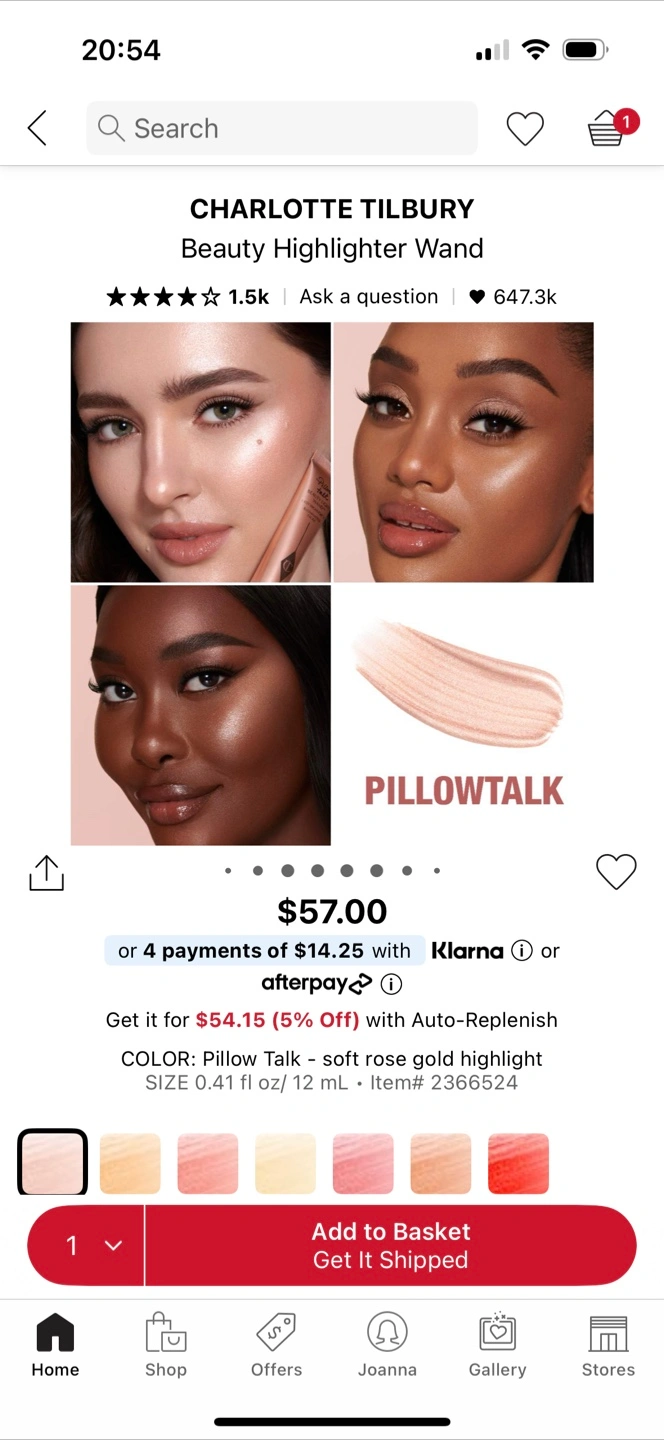Image resolution: width=664 pixels, height=1440 pixels.
Task: Select the bright red color swatch
Action: (518, 1163)
